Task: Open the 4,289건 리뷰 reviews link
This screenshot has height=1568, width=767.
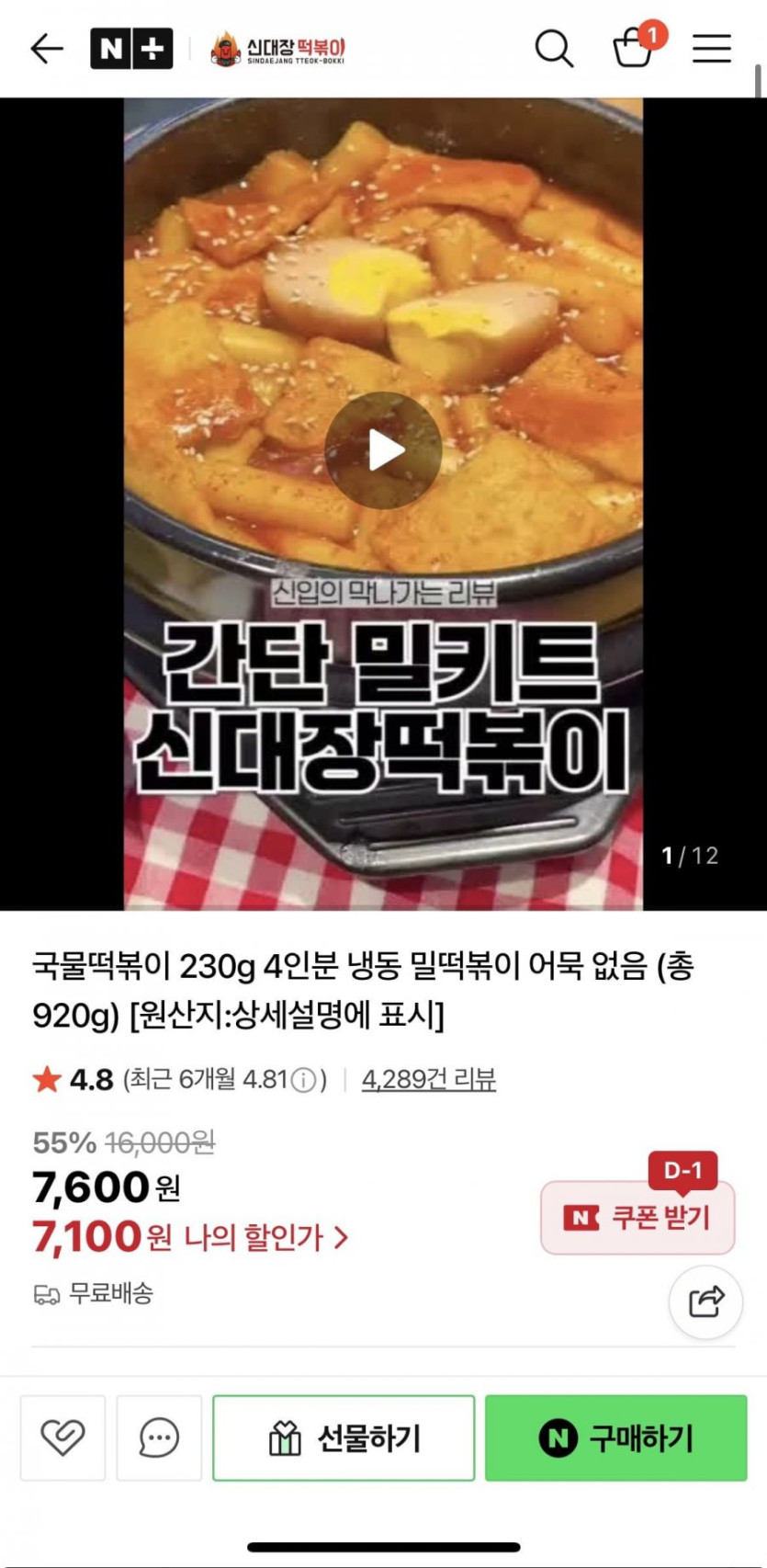Action: coord(428,1079)
